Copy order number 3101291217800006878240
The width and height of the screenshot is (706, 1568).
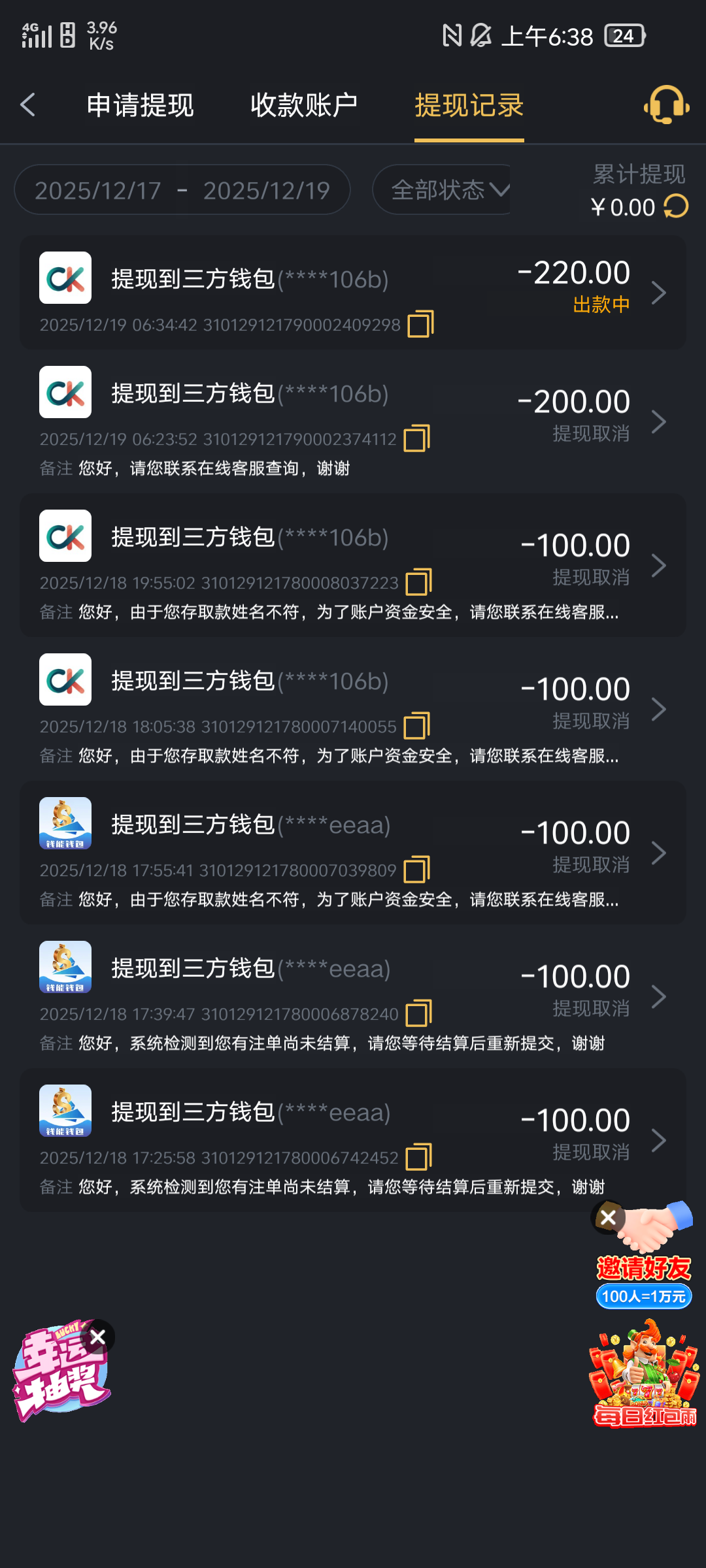click(x=418, y=1013)
